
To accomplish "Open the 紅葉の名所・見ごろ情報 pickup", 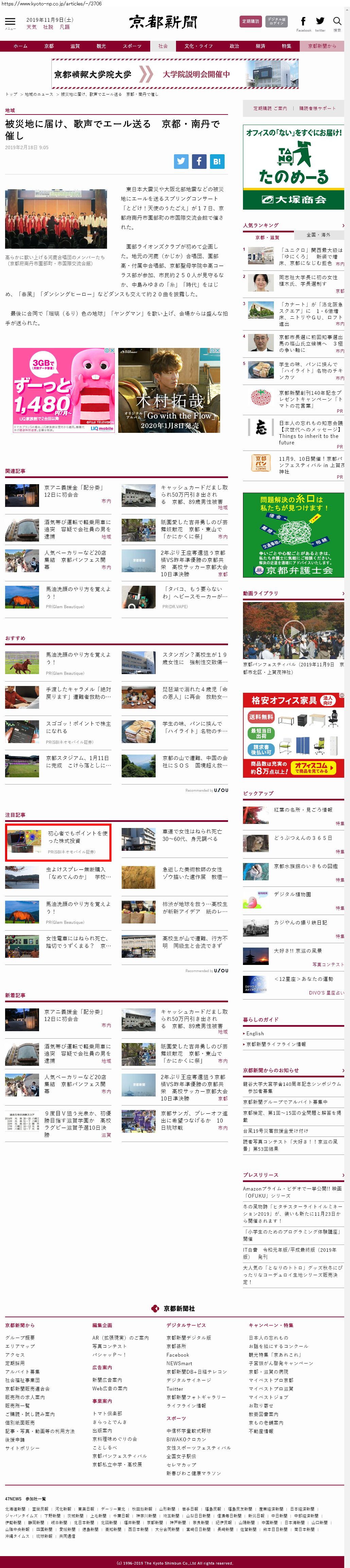I will pos(302,810).
